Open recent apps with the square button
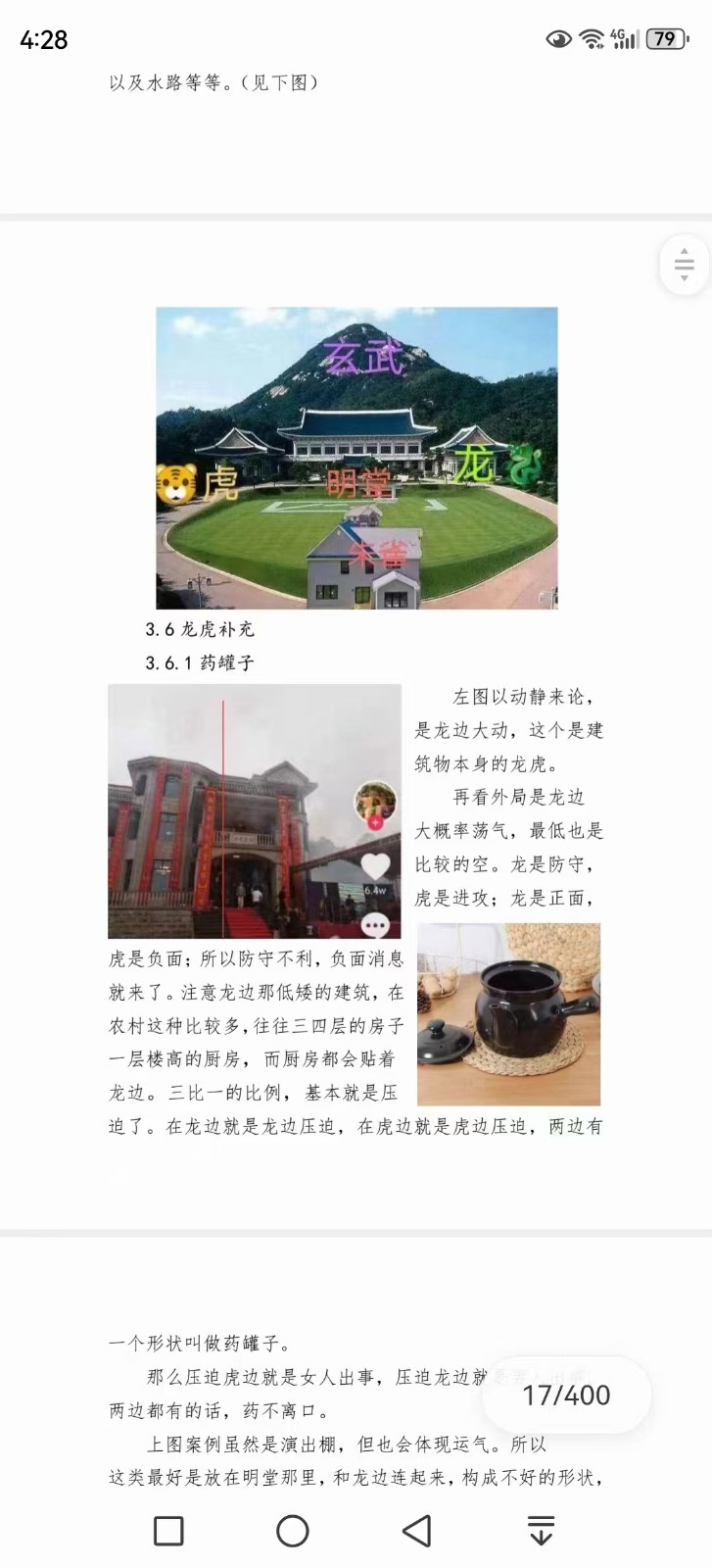 [x=168, y=1531]
